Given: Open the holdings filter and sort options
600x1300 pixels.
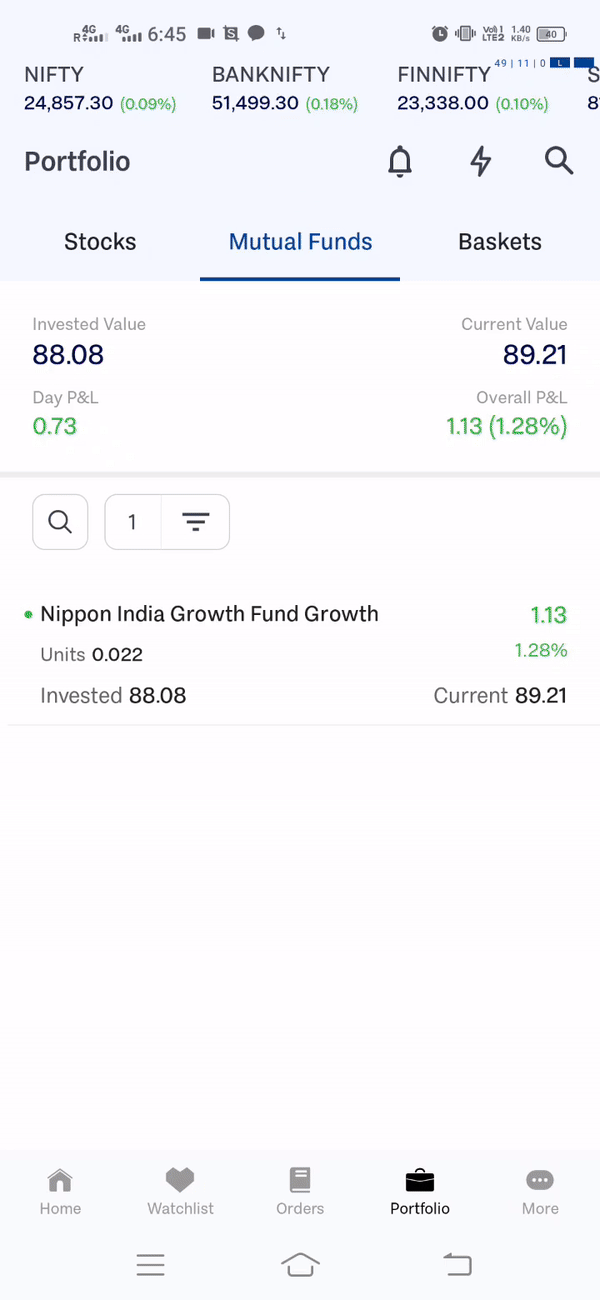Looking at the screenshot, I should pyautogui.click(x=195, y=522).
